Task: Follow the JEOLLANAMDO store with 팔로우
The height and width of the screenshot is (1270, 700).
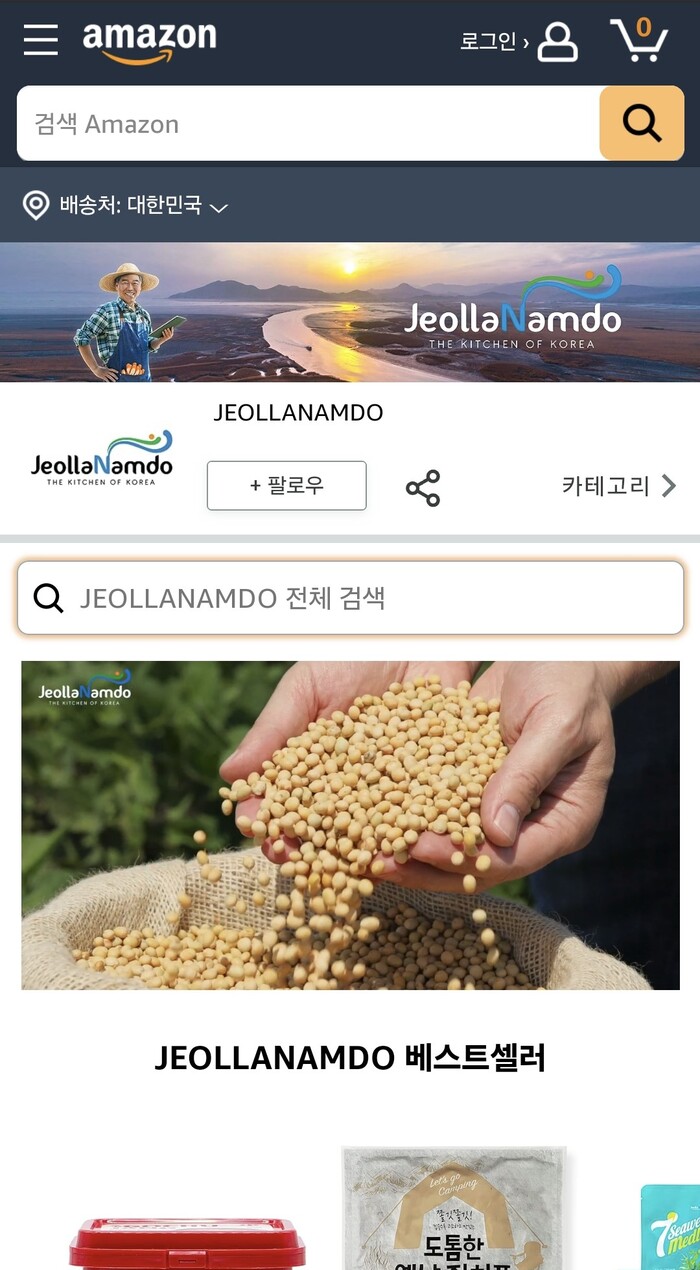Action: [287, 486]
